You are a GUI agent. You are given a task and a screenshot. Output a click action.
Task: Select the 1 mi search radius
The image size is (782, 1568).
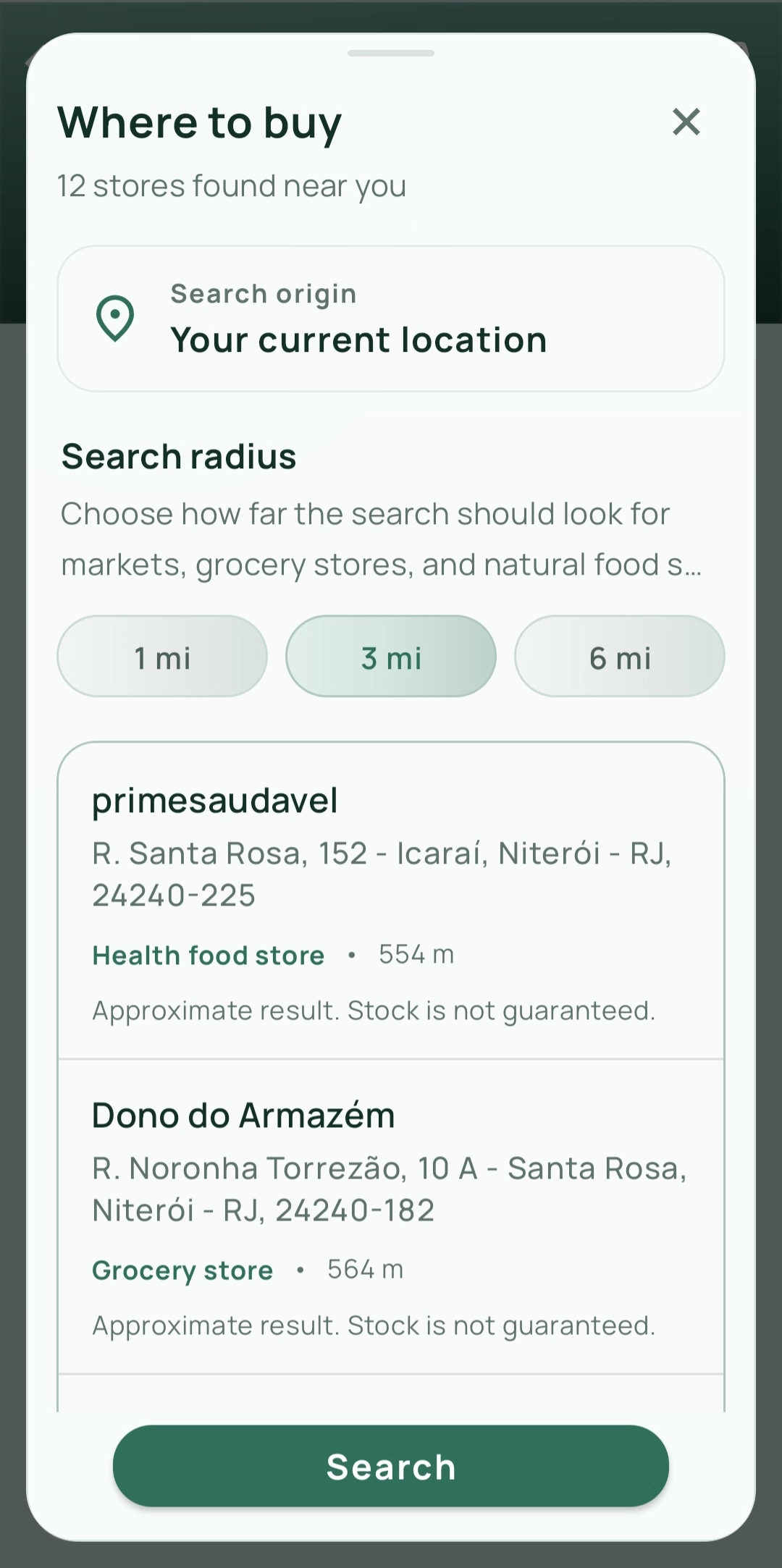pyautogui.click(x=161, y=656)
